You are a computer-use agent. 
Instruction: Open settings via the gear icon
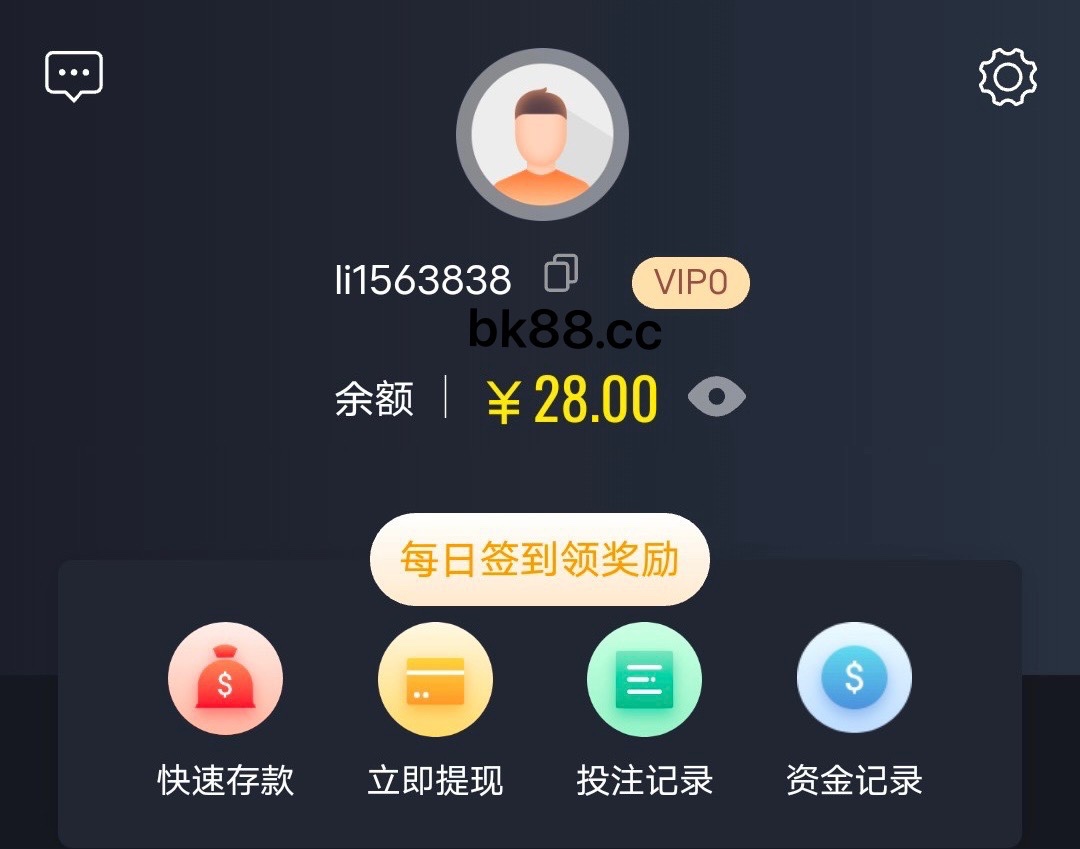pyautogui.click(x=1007, y=77)
